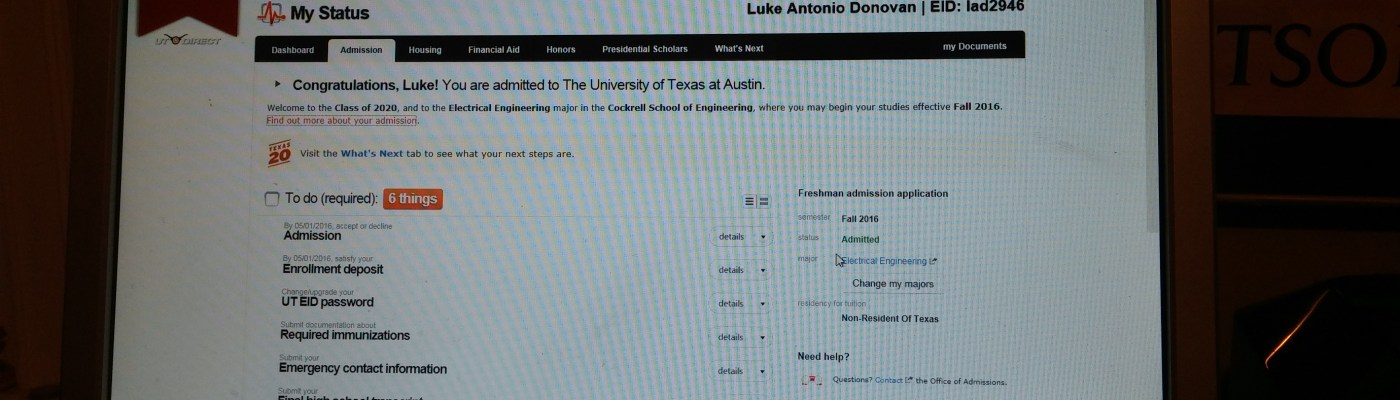Switch to the What's Next tab

(739, 49)
